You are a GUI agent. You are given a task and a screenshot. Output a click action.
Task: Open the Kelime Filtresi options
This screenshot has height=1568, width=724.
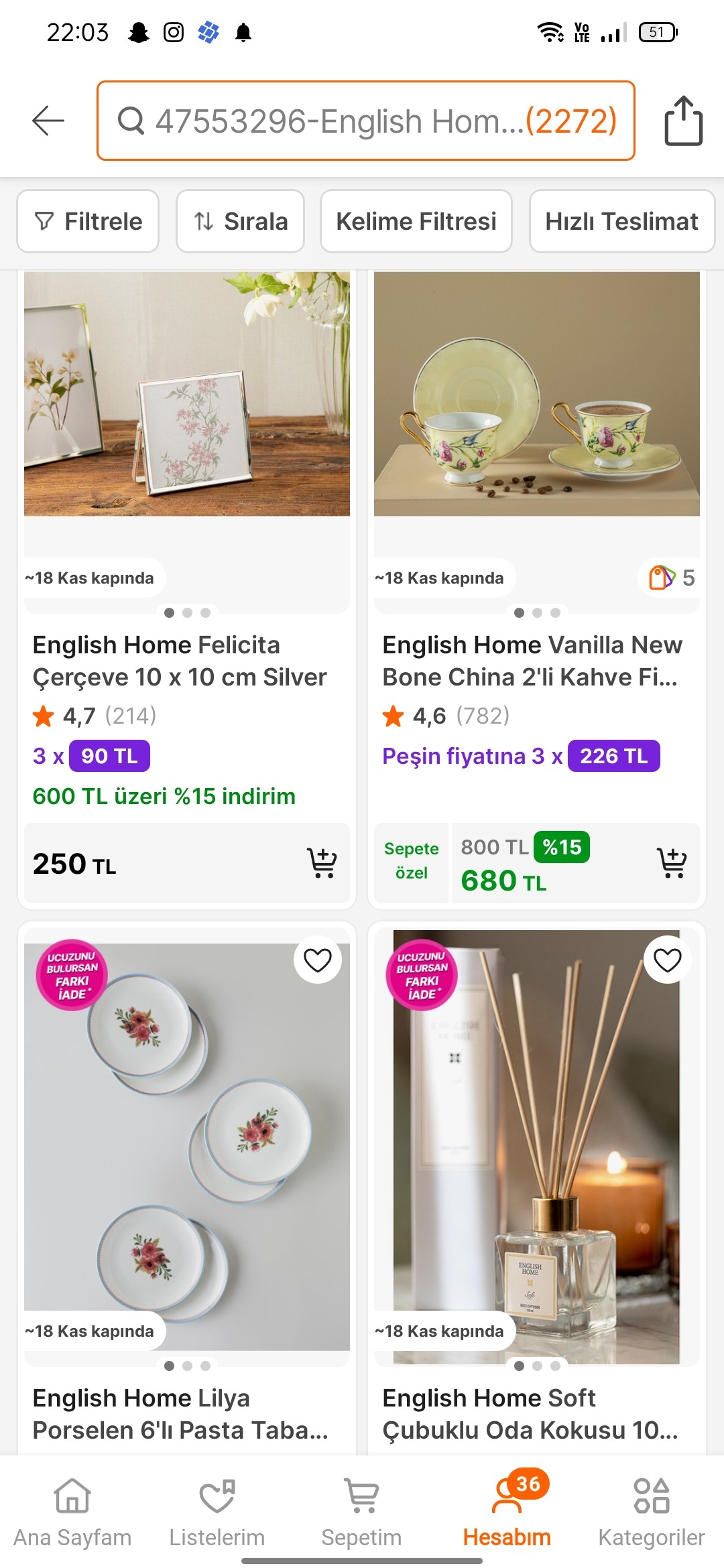click(x=416, y=221)
